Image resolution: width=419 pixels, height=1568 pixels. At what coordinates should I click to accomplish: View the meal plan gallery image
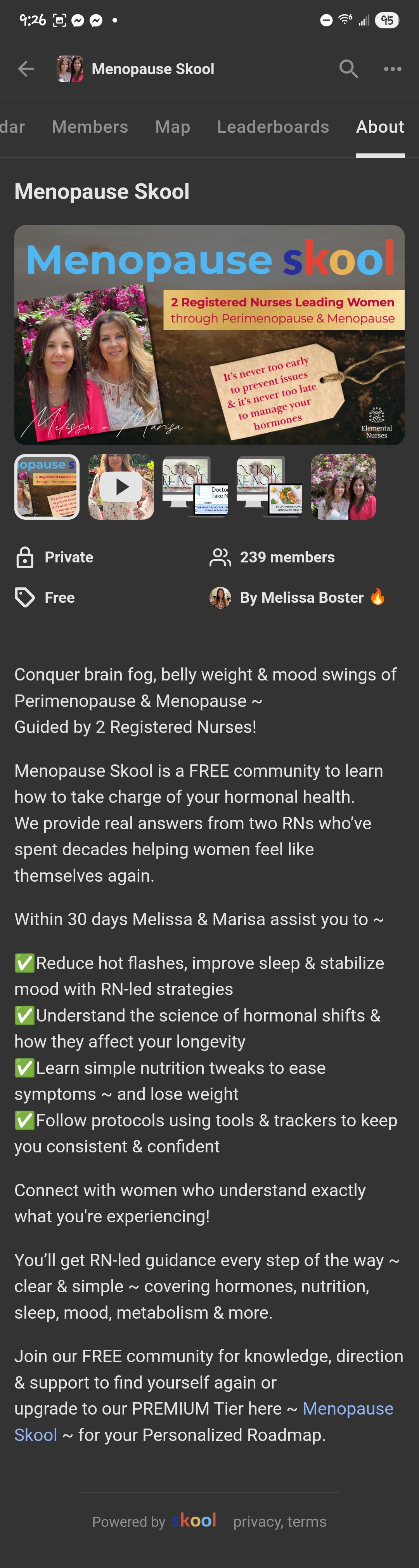click(269, 486)
